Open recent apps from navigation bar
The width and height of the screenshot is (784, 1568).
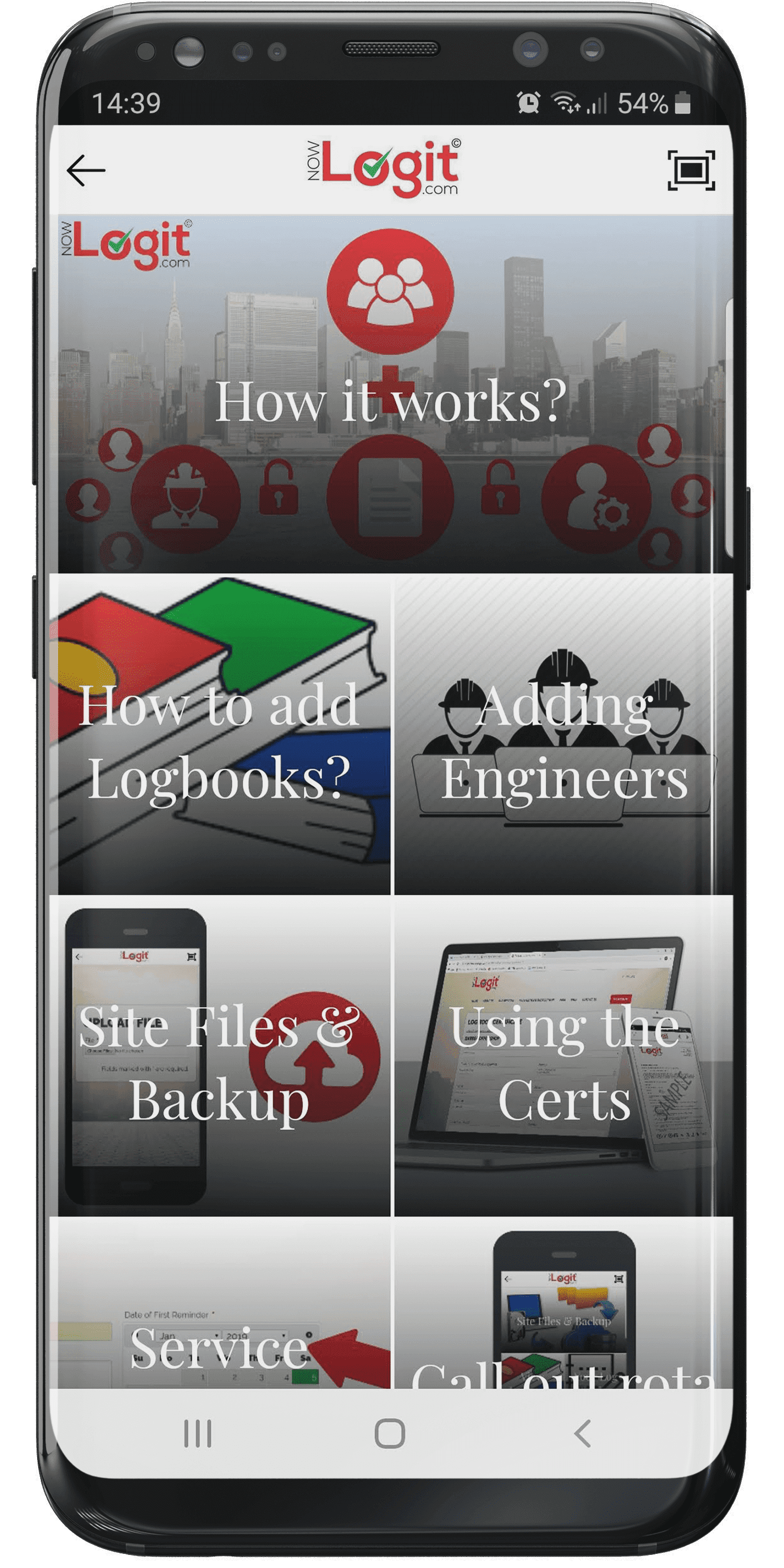point(197,1433)
